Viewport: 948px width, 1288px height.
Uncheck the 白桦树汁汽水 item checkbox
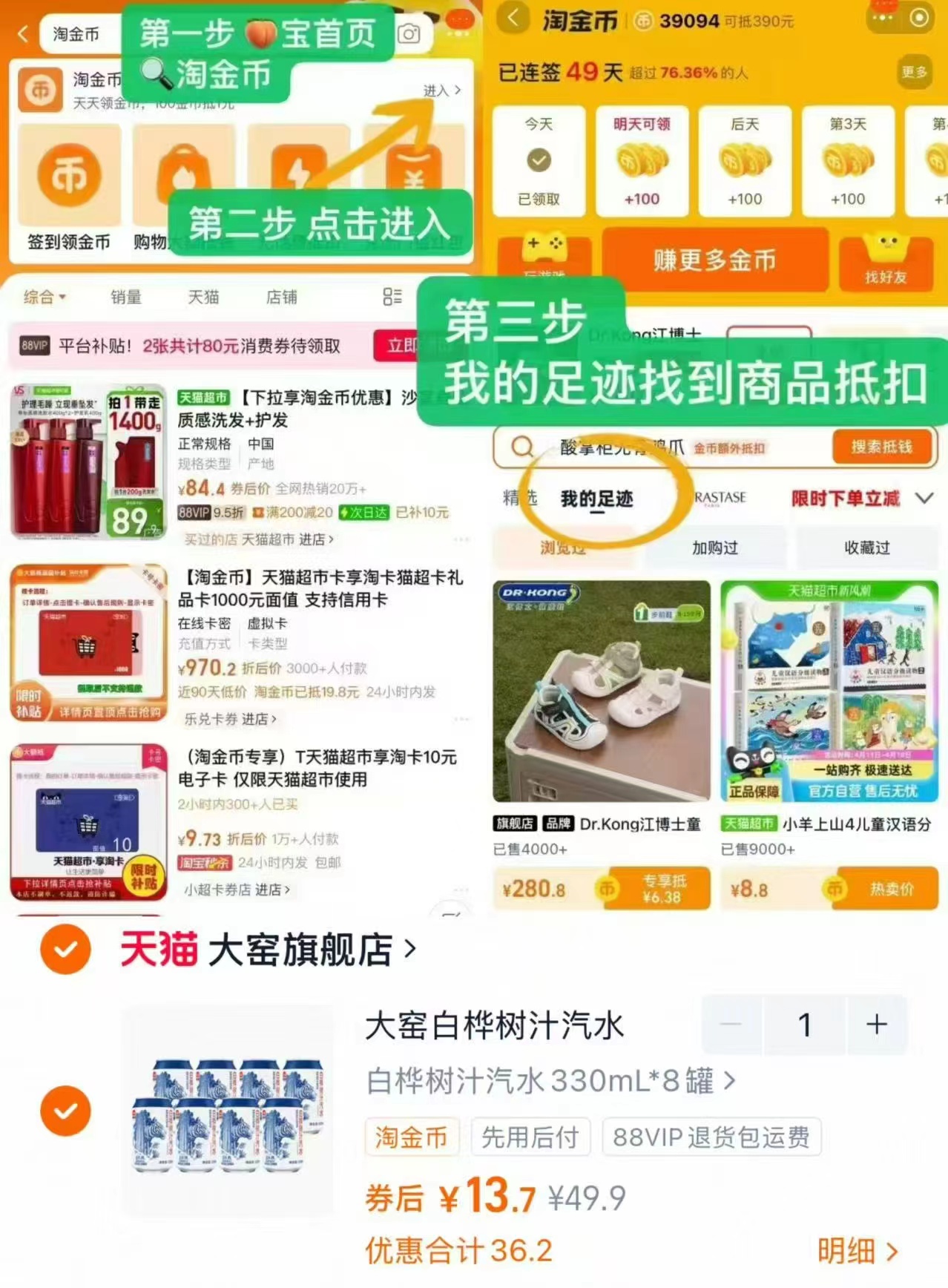point(65,1111)
